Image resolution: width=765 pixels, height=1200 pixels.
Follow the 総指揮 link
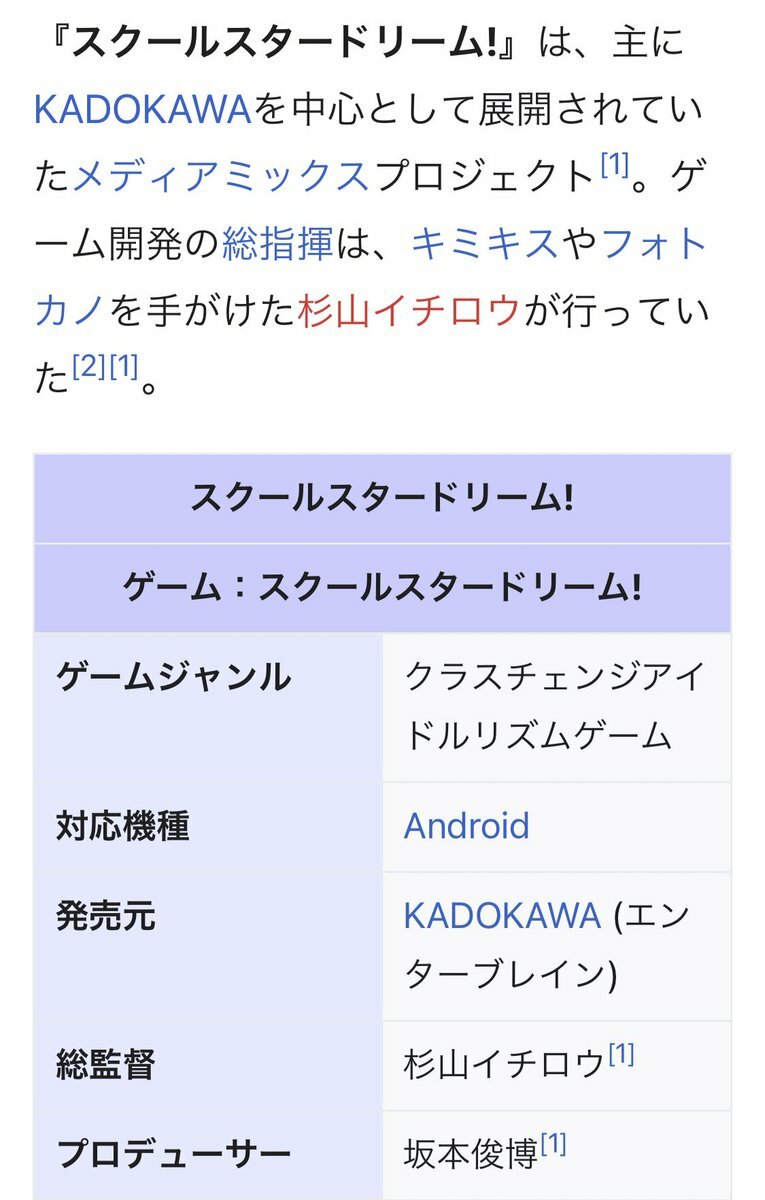[x=276, y=243]
